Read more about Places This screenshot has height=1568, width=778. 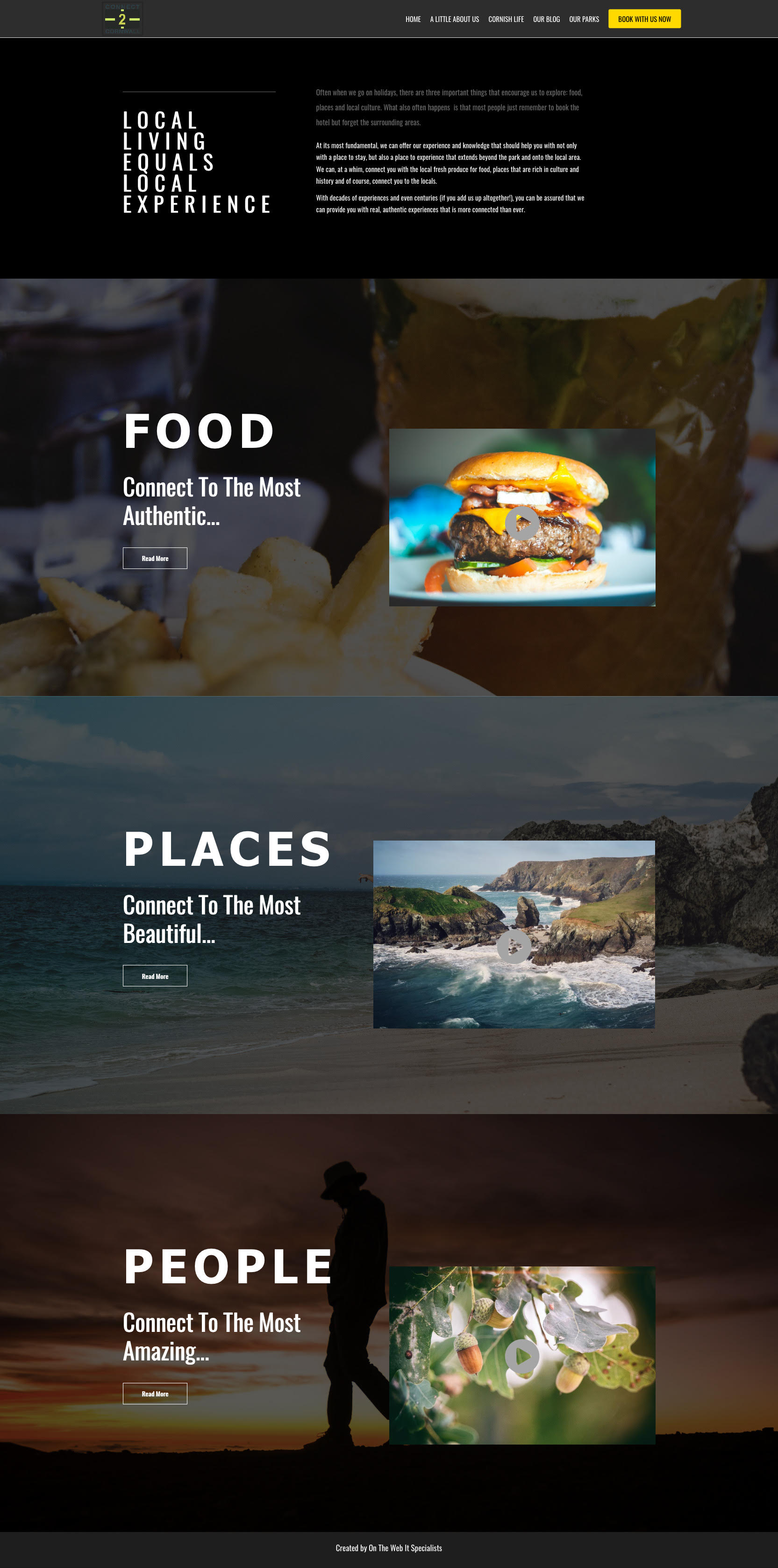pyautogui.click(x=155, y=976)
